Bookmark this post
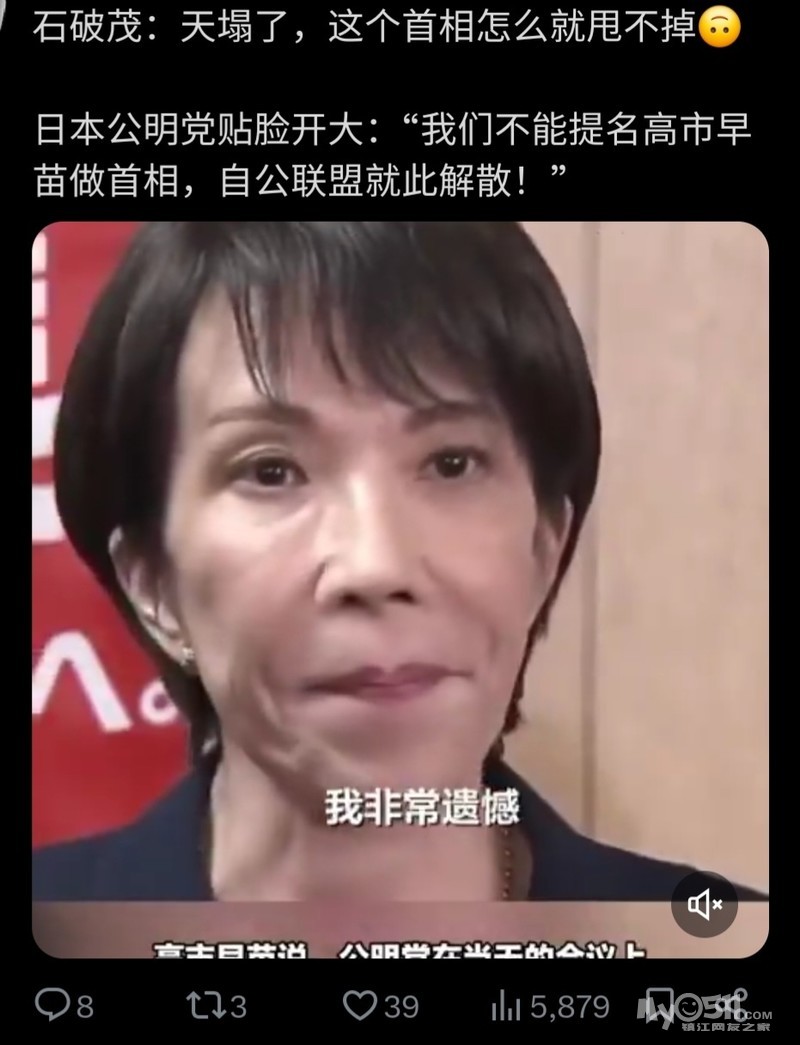This screenshot has height=1045, width=800. (659, 1004)
